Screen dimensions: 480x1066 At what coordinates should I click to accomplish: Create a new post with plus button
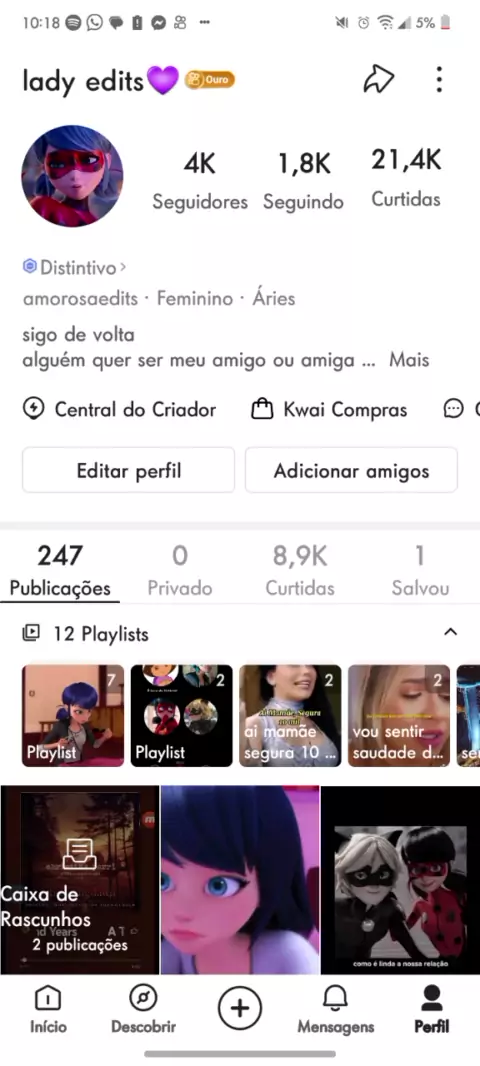point(239,1008)
